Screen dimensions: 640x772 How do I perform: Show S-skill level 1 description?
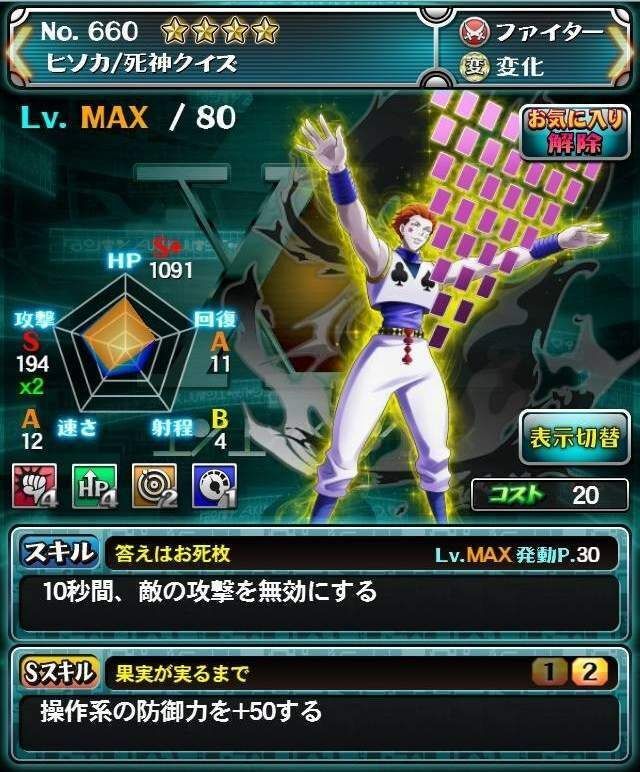coord(547,672)
